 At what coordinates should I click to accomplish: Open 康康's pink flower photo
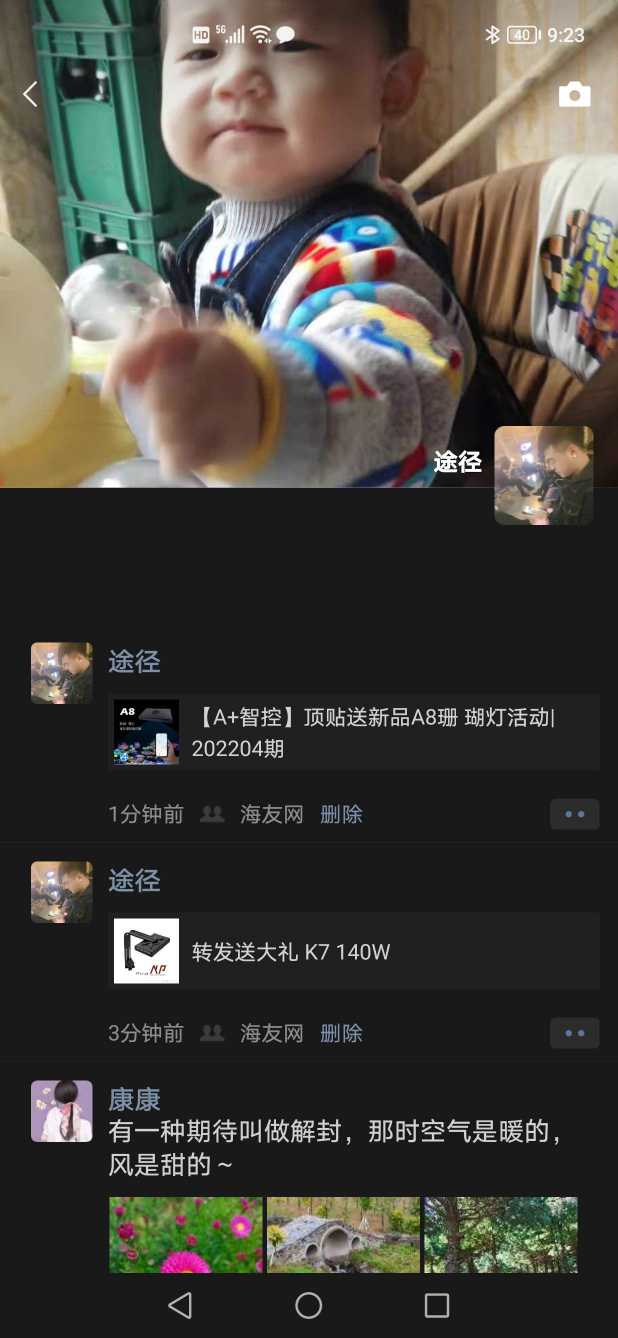tap(186, 1234)
